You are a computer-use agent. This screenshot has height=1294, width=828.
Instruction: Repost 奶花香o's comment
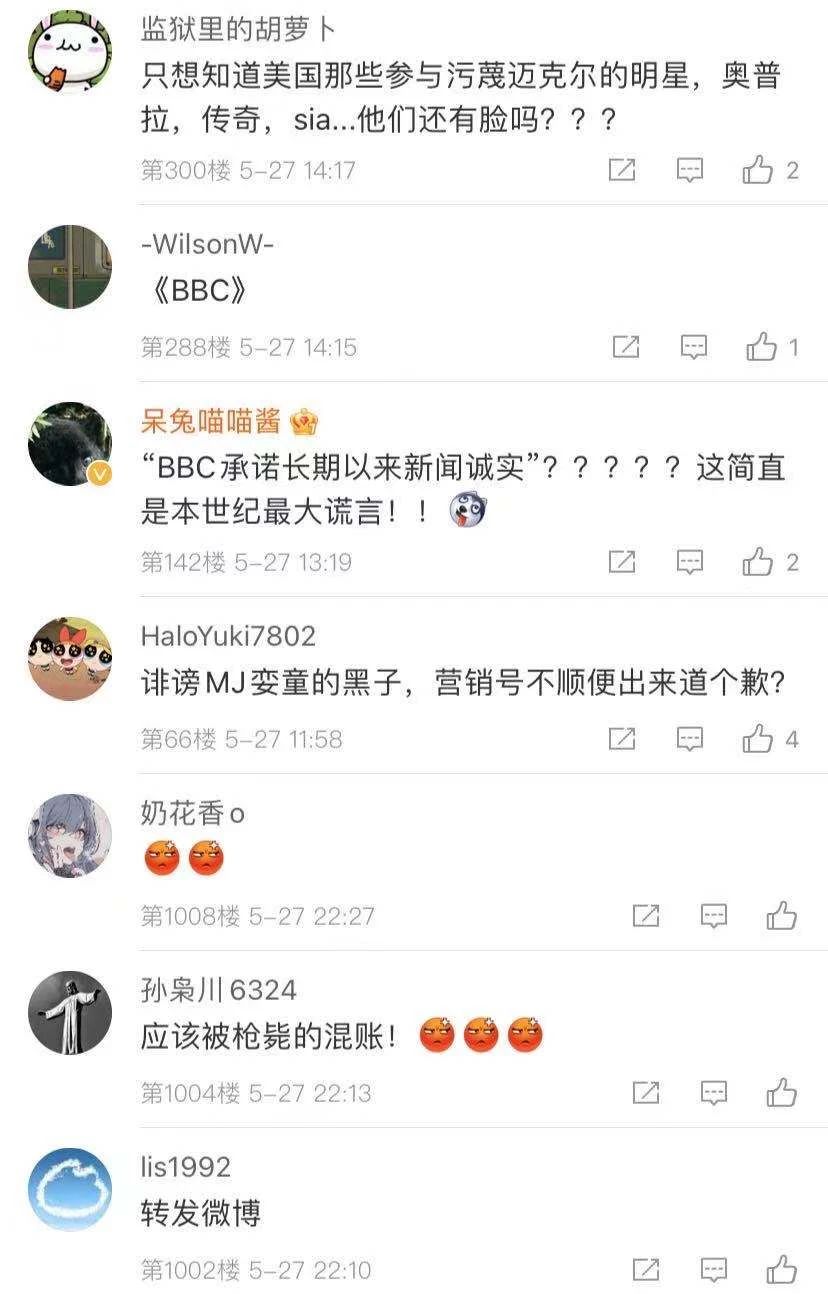[646, 915]
